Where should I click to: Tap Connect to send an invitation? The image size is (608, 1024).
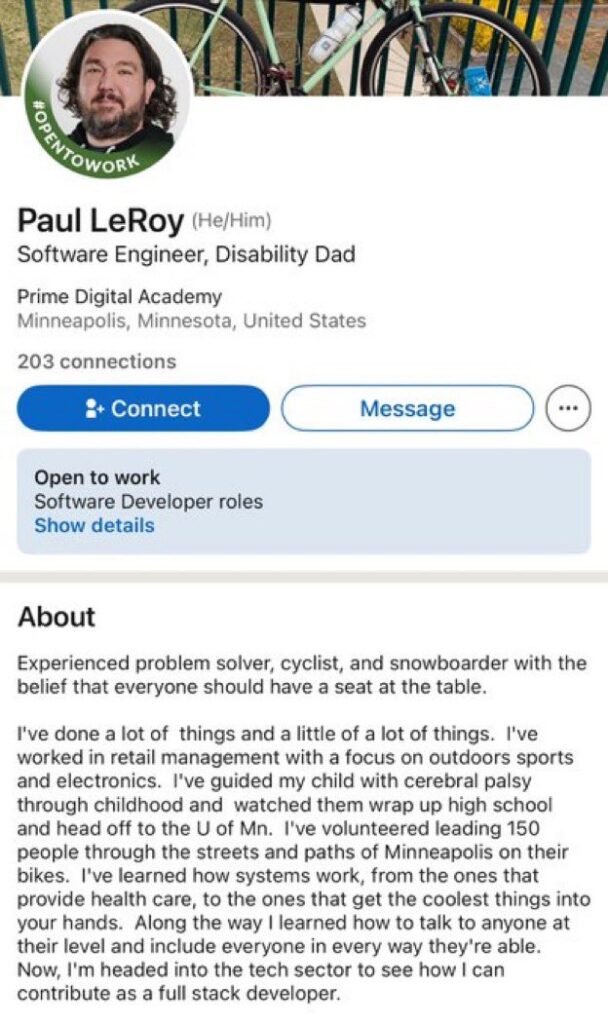coord(143,409)
